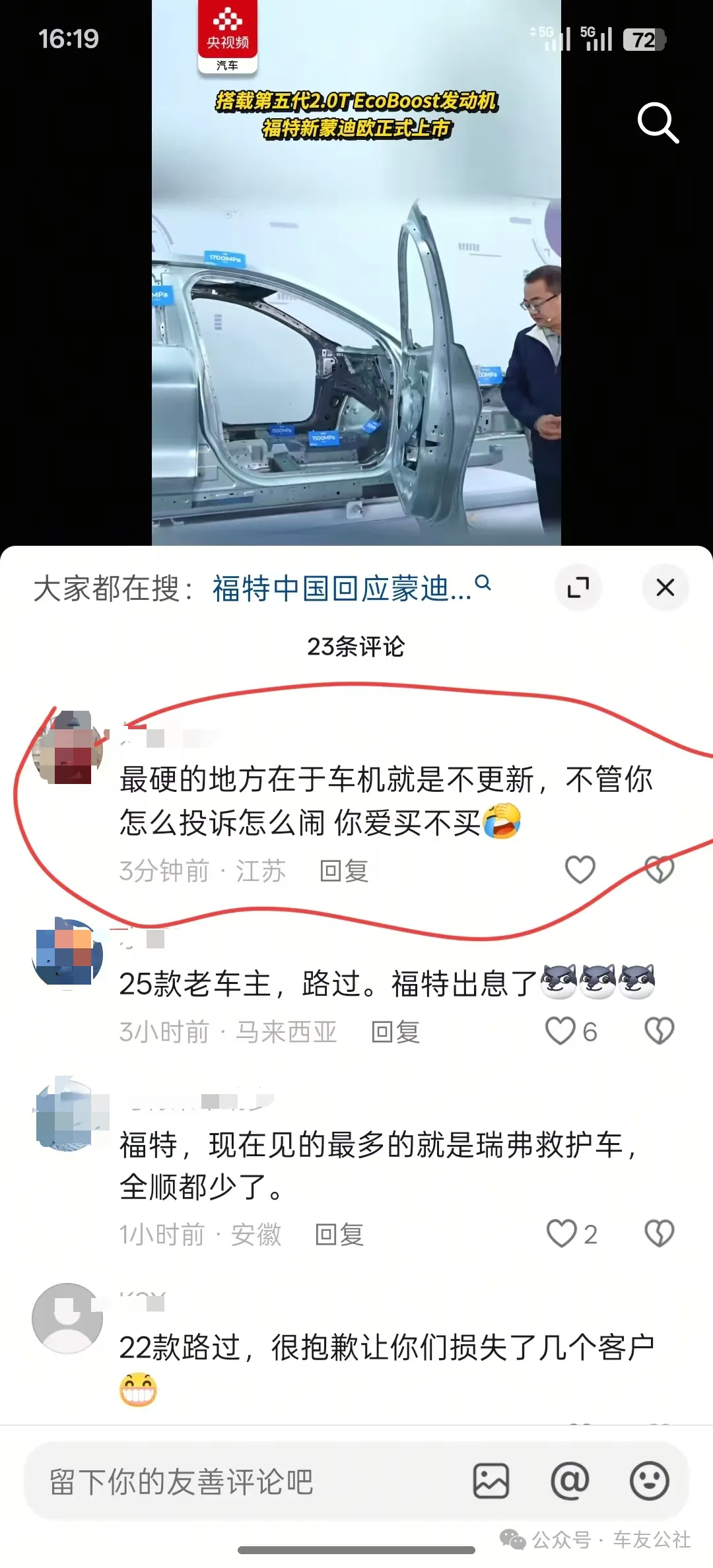Dislike the comment about 车机就是不更新

[x=660, y=870]
